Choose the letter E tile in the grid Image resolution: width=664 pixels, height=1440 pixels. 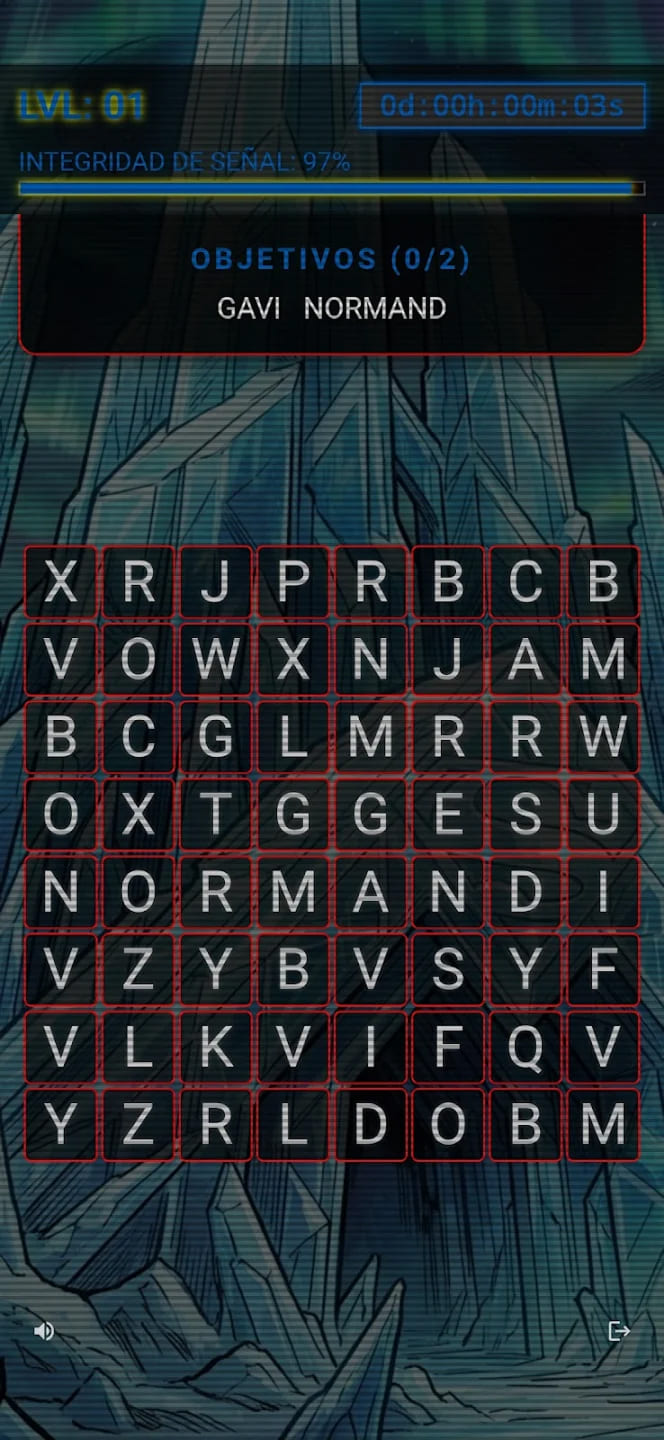pyautogui.click(x=448, y=814)
